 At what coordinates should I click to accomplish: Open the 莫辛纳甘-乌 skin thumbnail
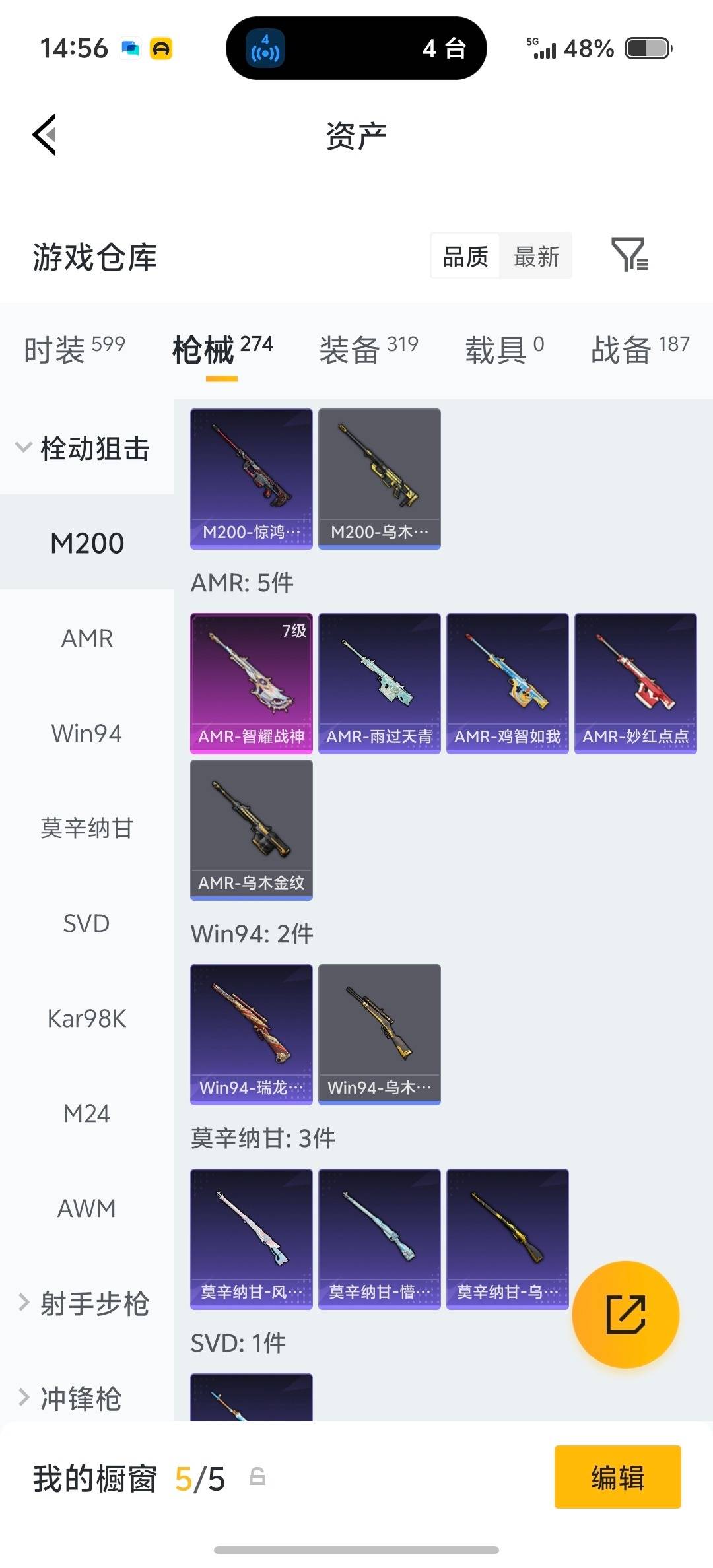point(507,1239)
